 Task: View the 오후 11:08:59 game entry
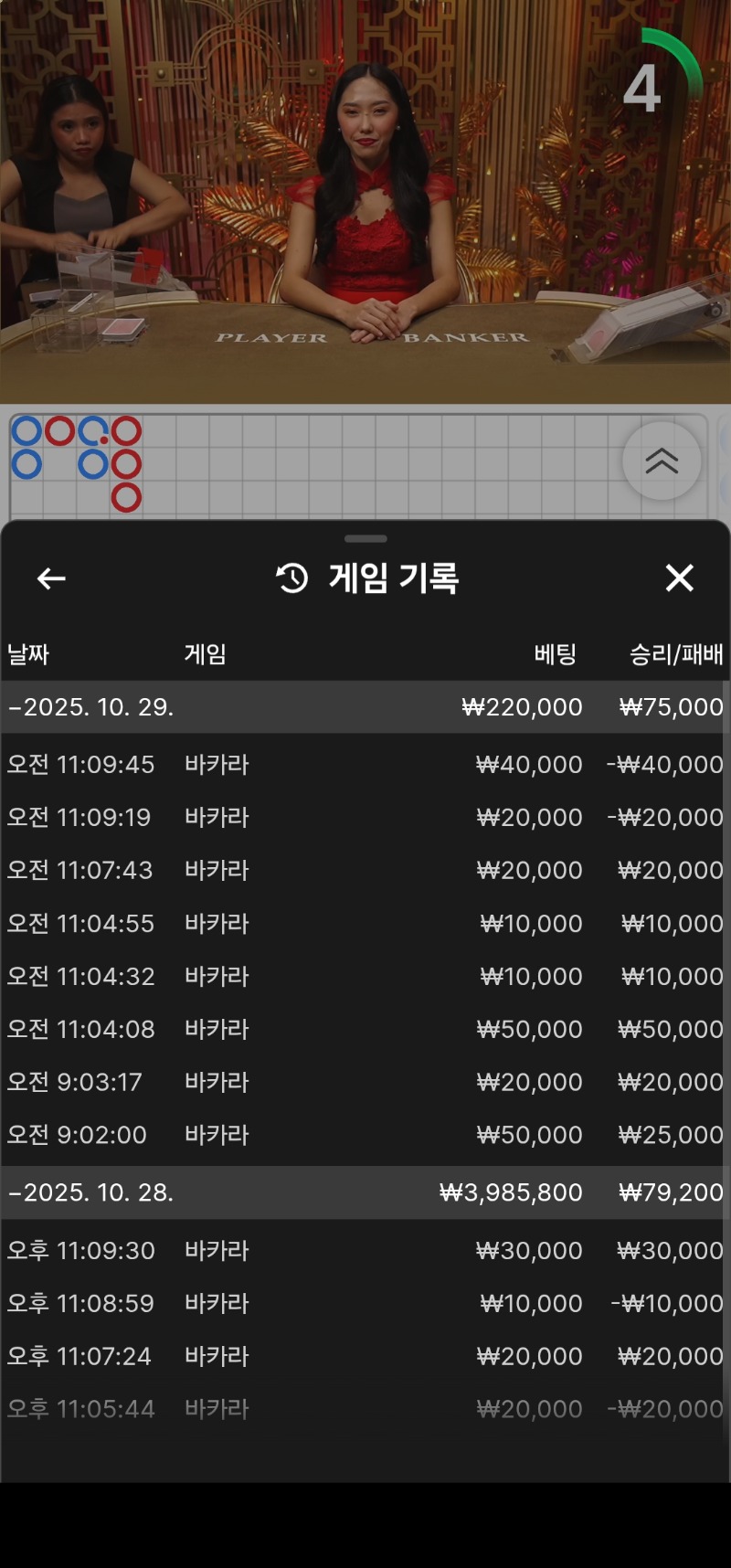364,1304
